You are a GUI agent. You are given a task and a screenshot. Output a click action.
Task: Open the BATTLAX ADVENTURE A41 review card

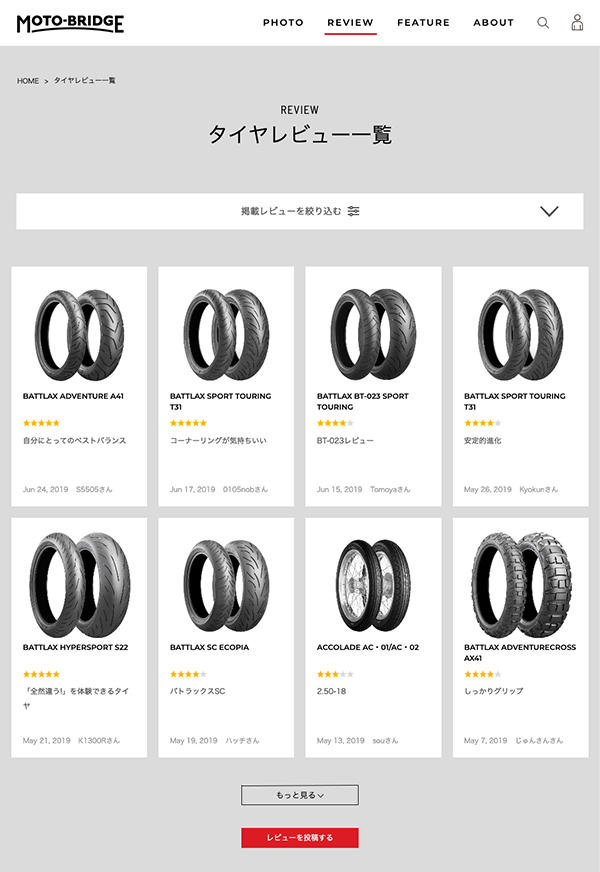(79, 385)
